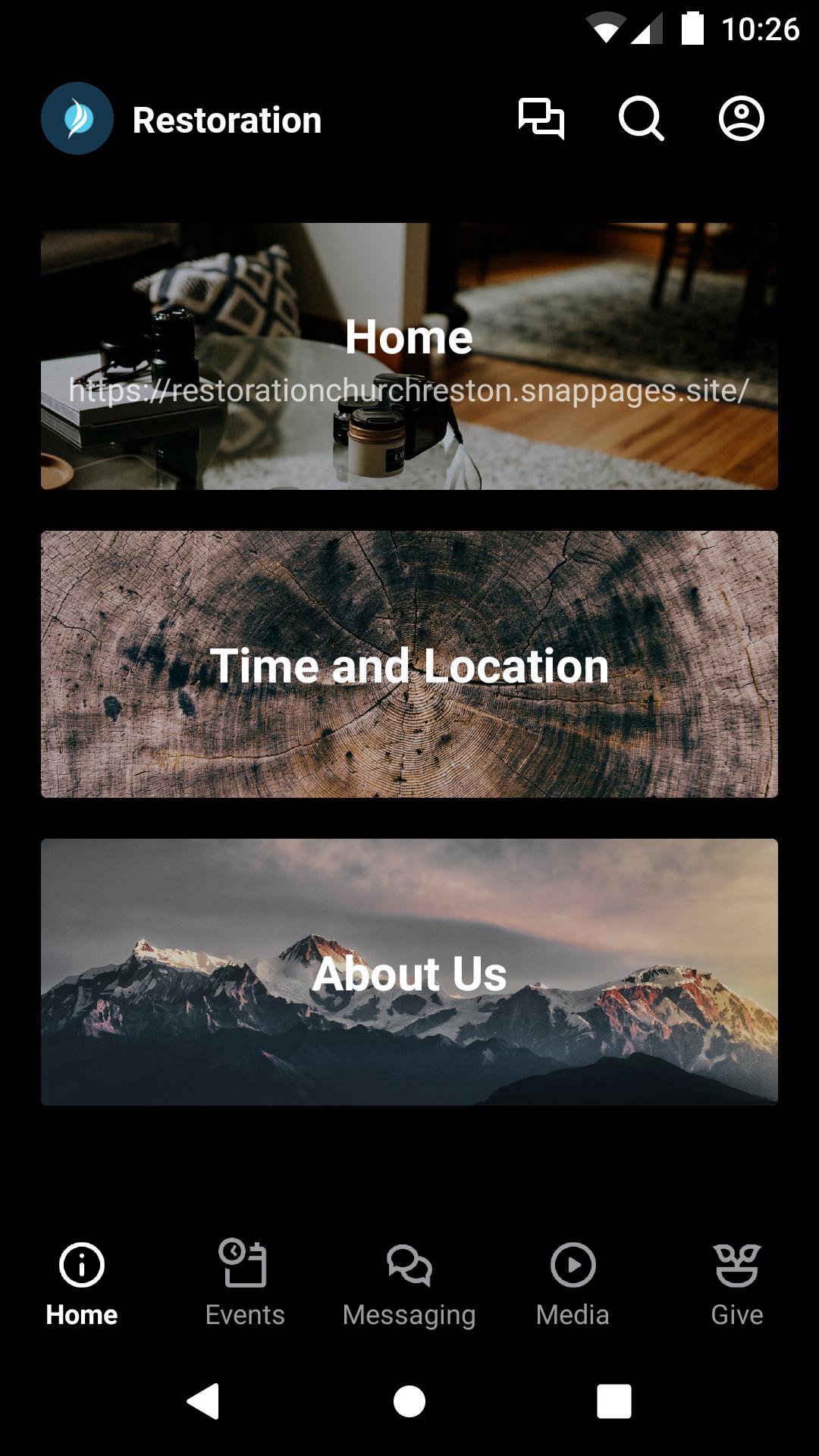Tap the system back button
Image resolution: width=819 pixels, height=1456 pixels.
click(x=203, y=1401)
